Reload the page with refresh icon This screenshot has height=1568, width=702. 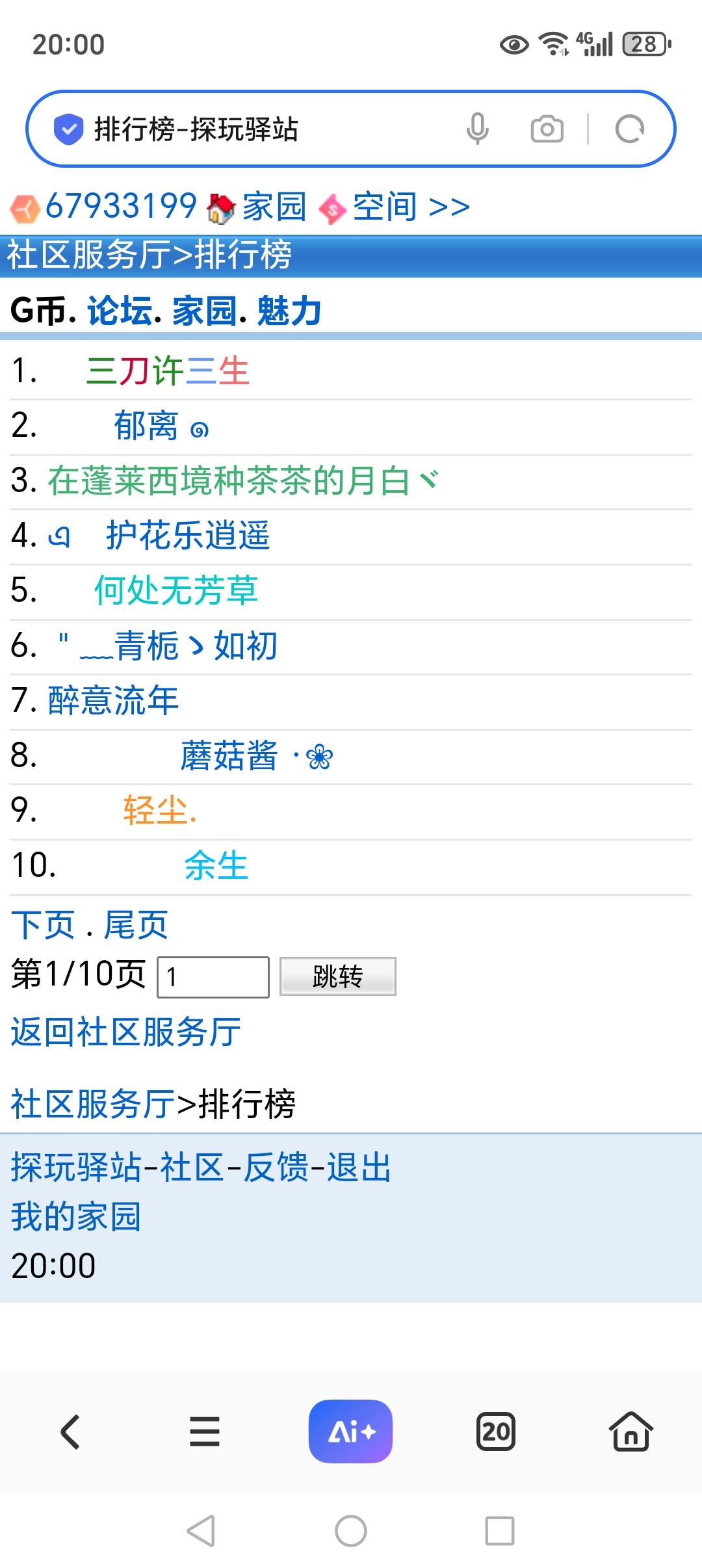click(x=629, y=129)
